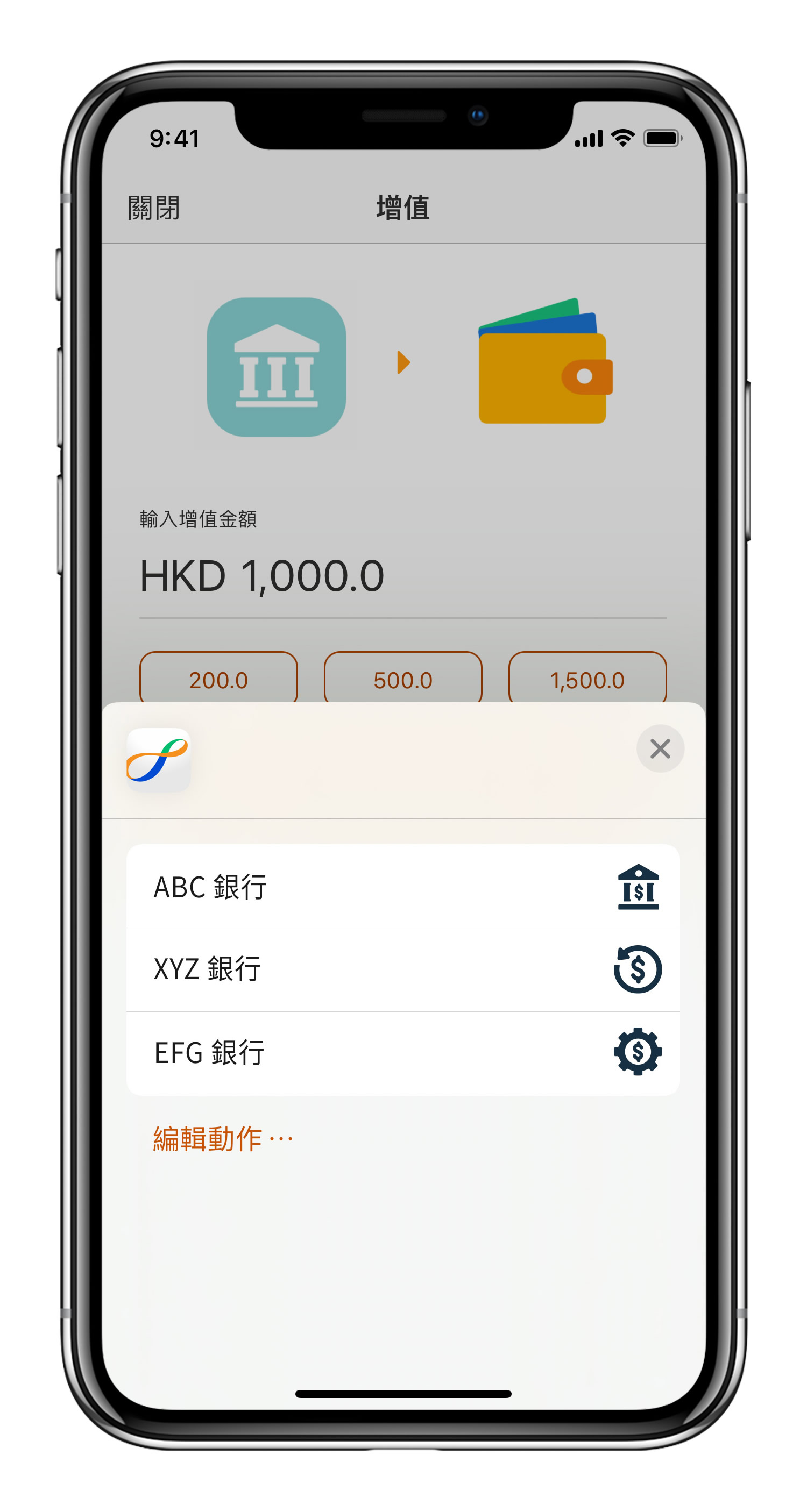Open 編輯動作 to edit actions
The image size is (807, 1512).
[x=222, y=1139]
